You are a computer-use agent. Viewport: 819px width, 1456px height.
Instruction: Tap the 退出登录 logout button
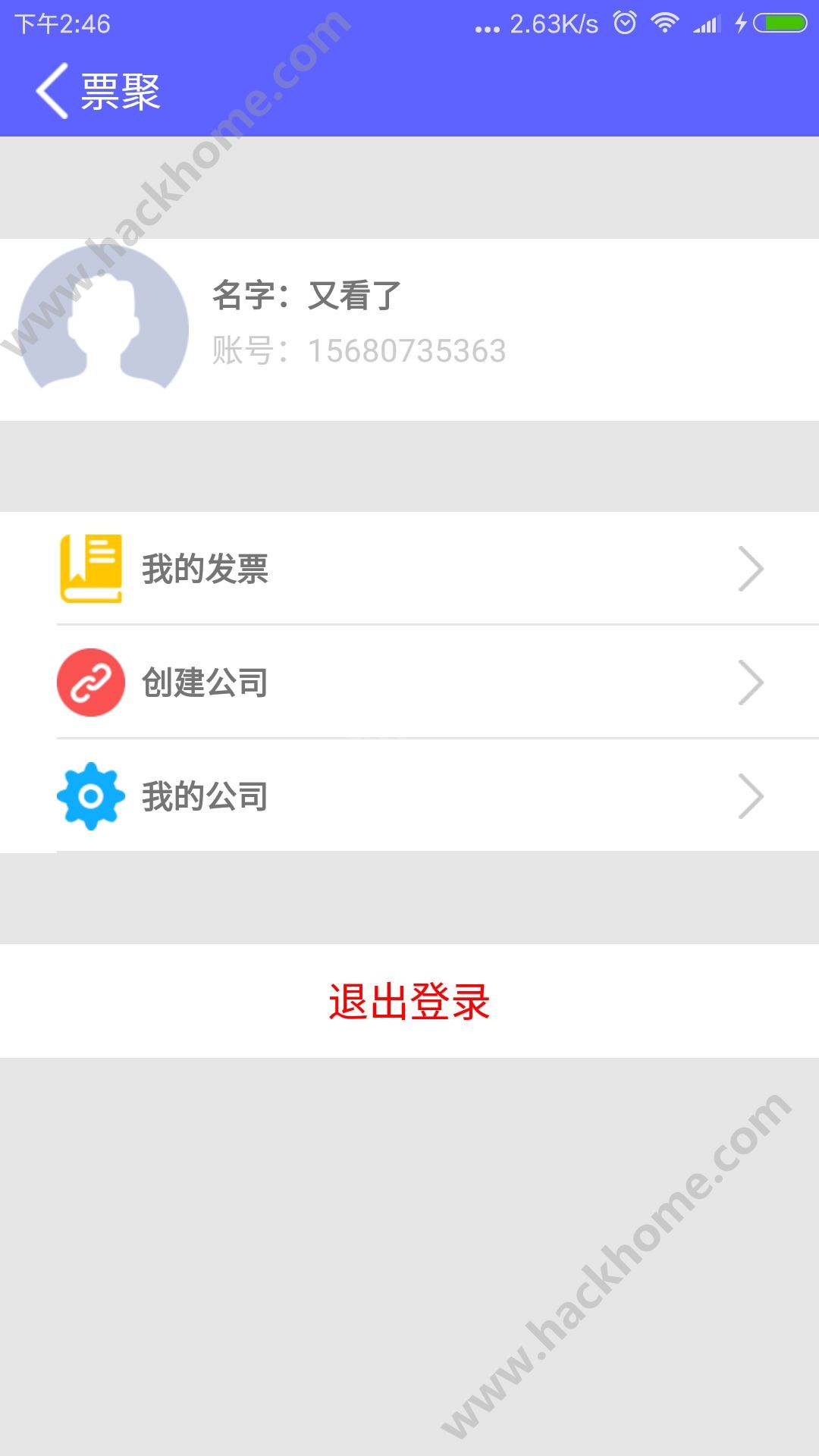click(409, 1001)
